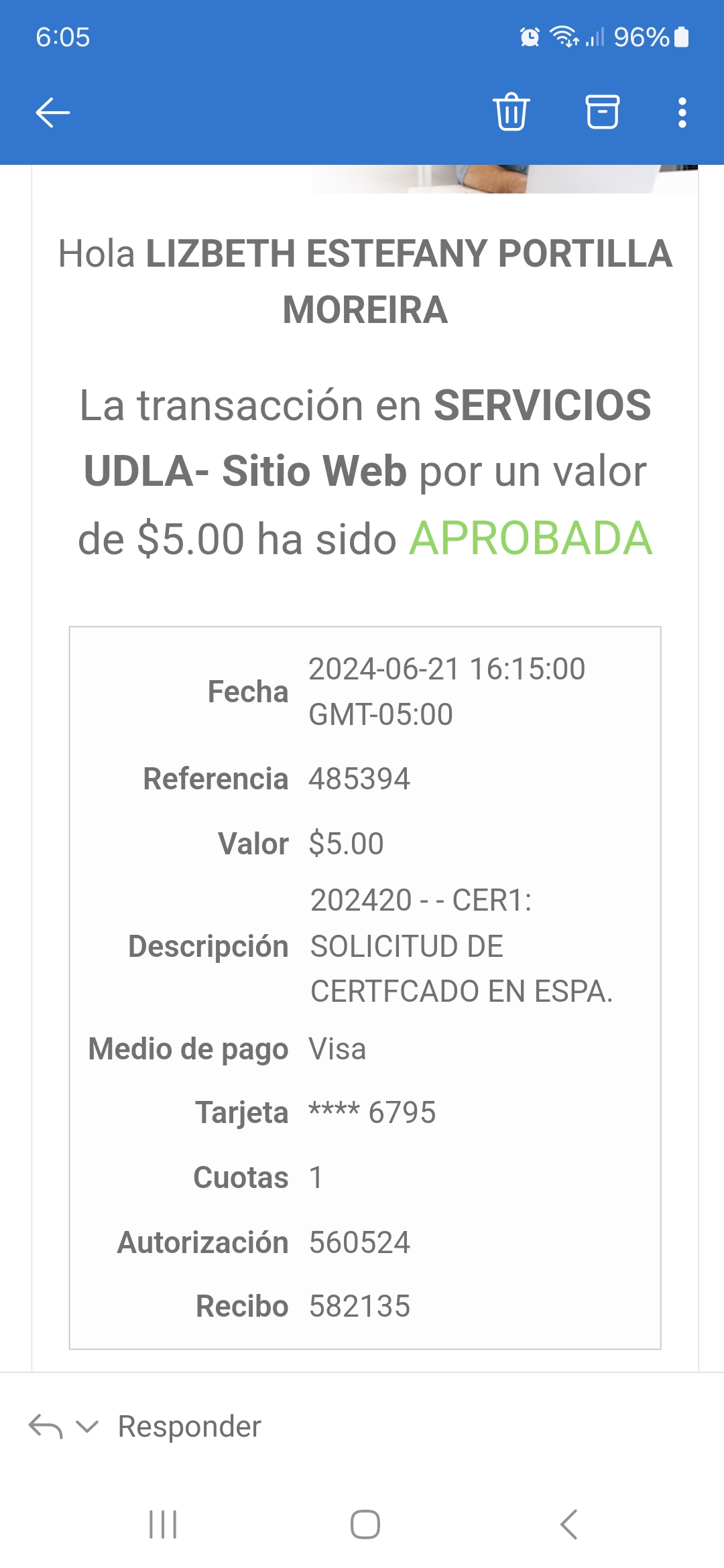Go back to the inbox

pyautogui.click(x=52, y=112)
